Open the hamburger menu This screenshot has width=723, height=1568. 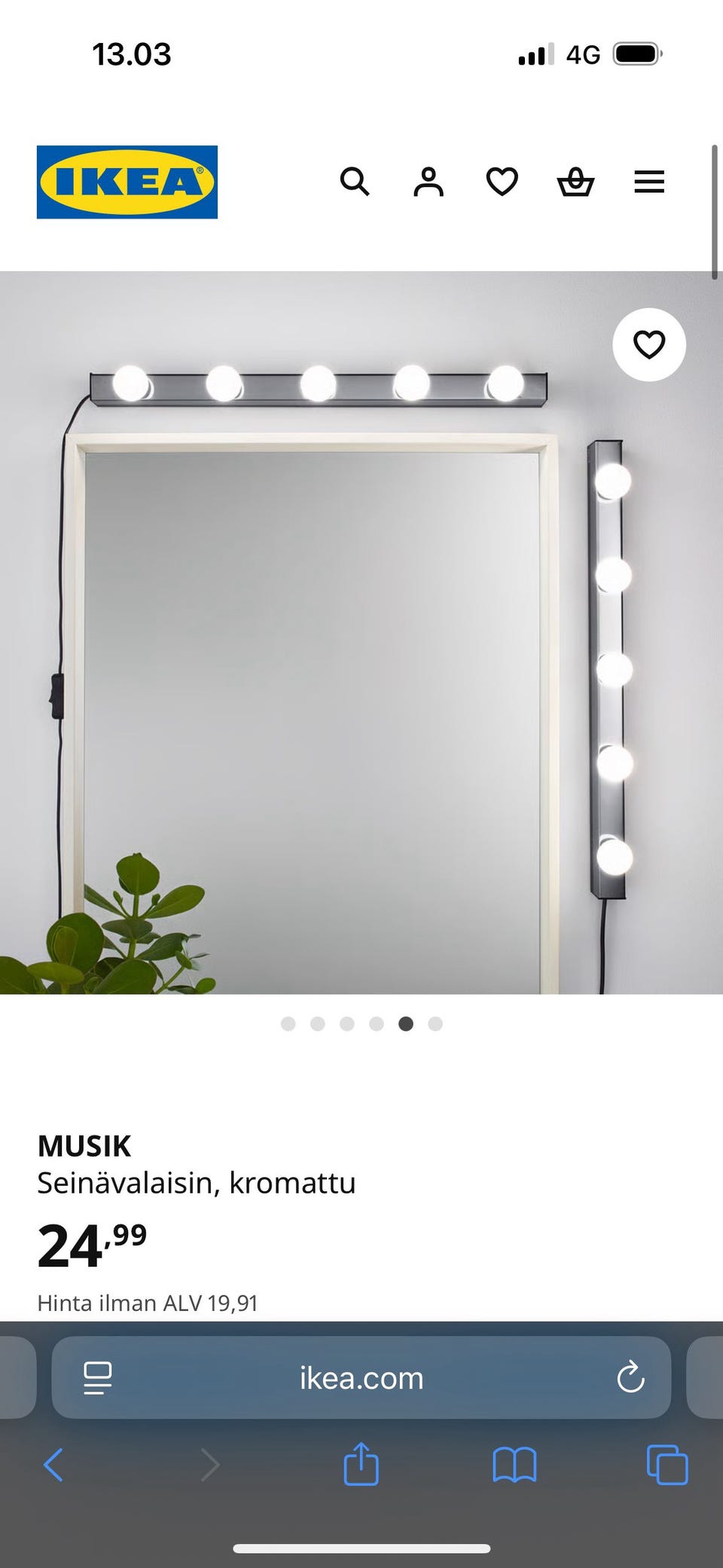[649, 182]
